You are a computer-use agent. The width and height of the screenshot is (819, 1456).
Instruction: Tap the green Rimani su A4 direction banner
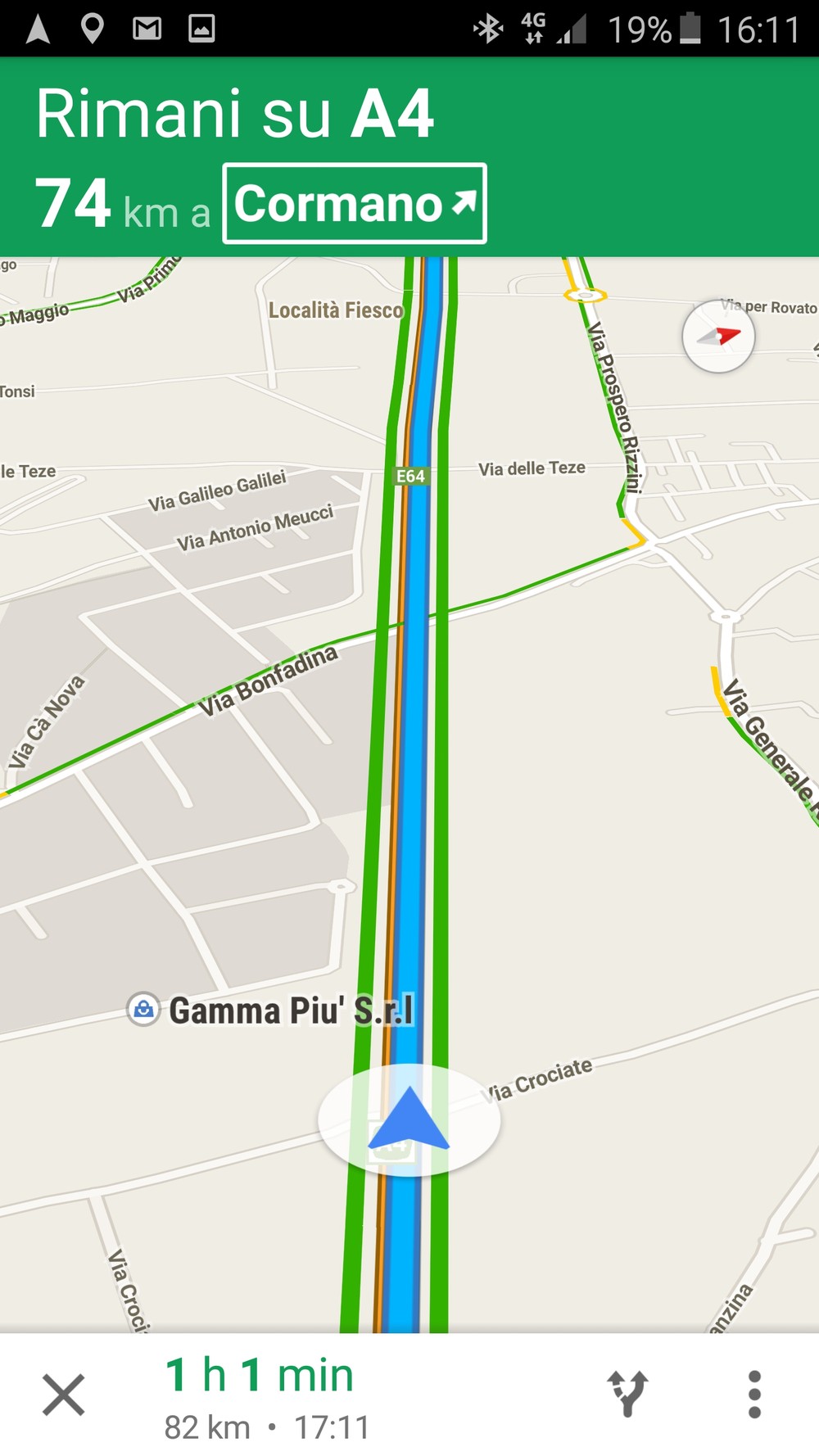pos(409,156)
